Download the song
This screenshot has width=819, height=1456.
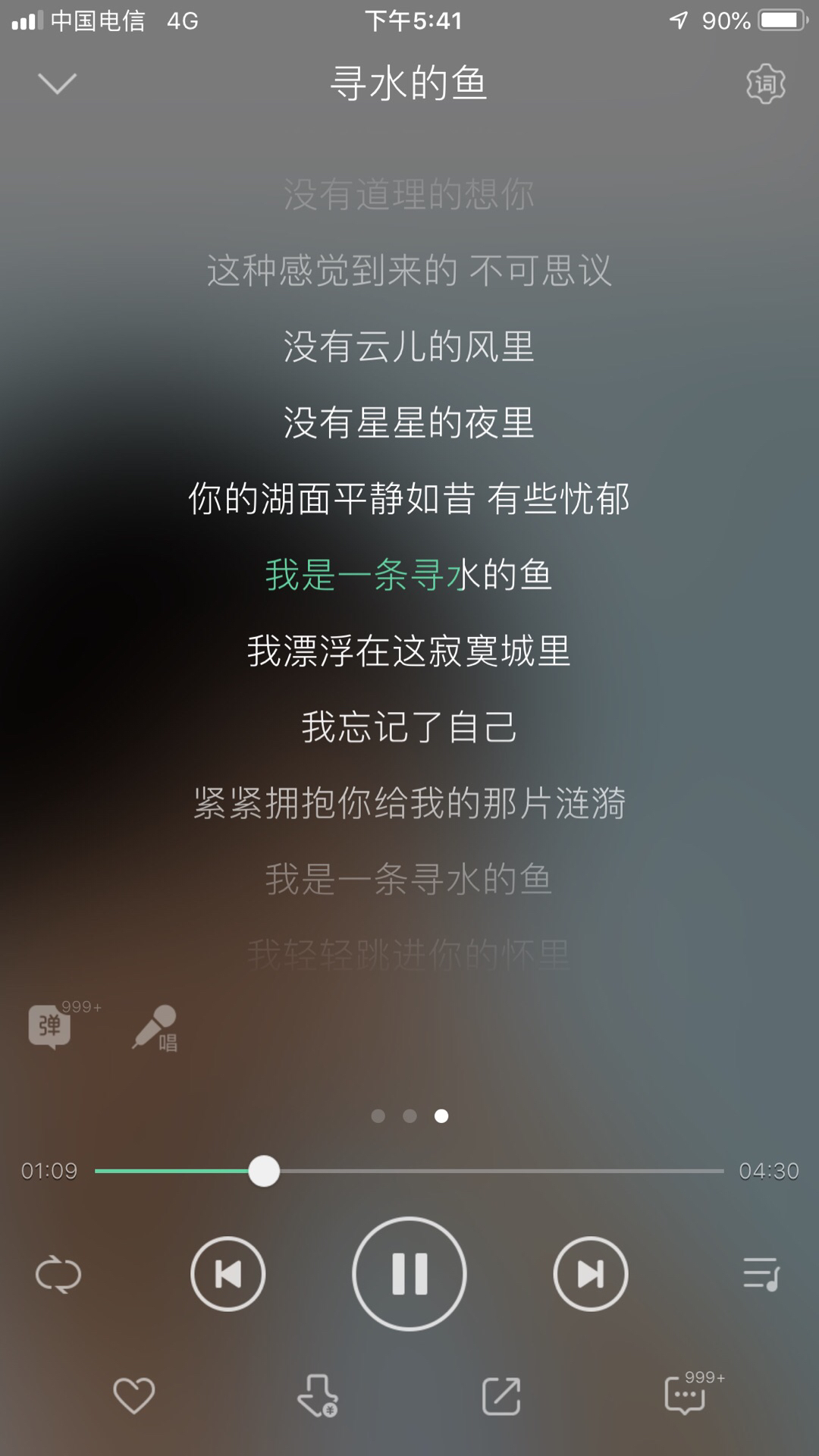click(x=317, y=1395)
